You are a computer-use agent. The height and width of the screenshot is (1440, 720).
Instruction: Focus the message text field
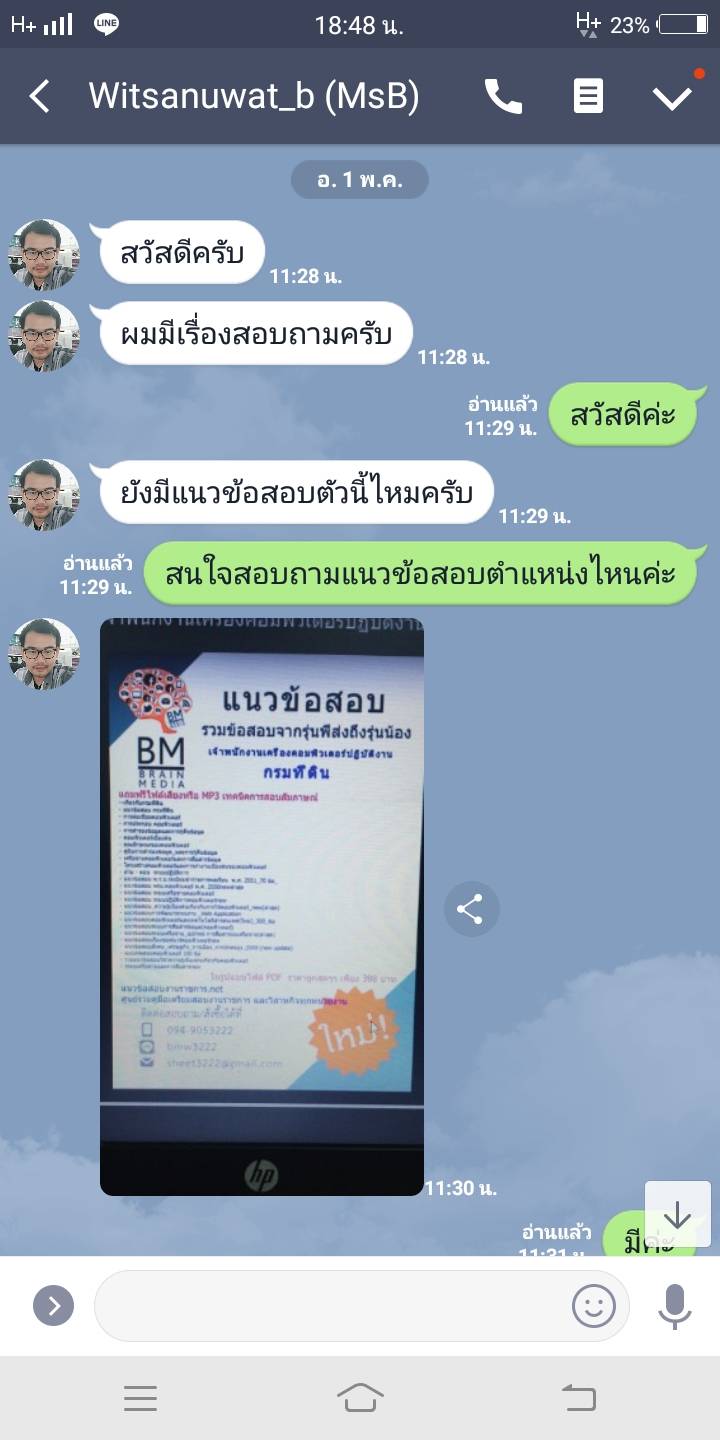click(x=330, y=1305)
